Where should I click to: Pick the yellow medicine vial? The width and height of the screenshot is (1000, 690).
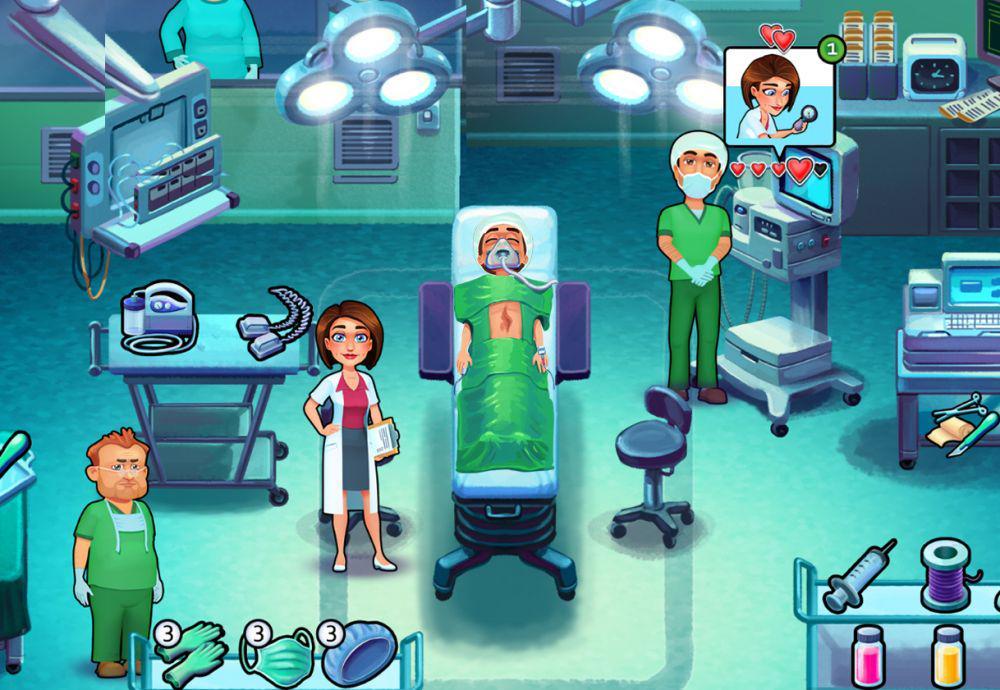(947, 657)
